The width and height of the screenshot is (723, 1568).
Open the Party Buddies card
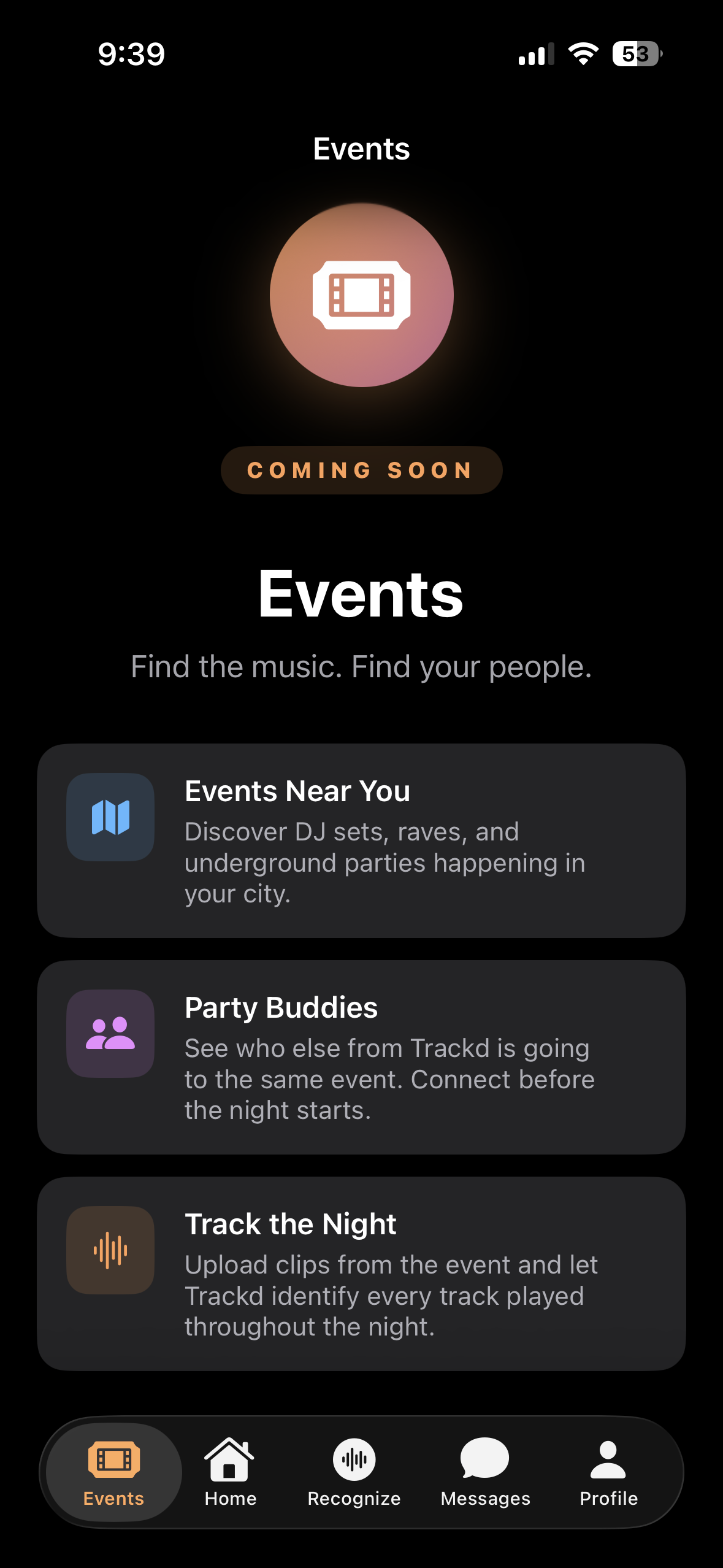point(361,1055)
